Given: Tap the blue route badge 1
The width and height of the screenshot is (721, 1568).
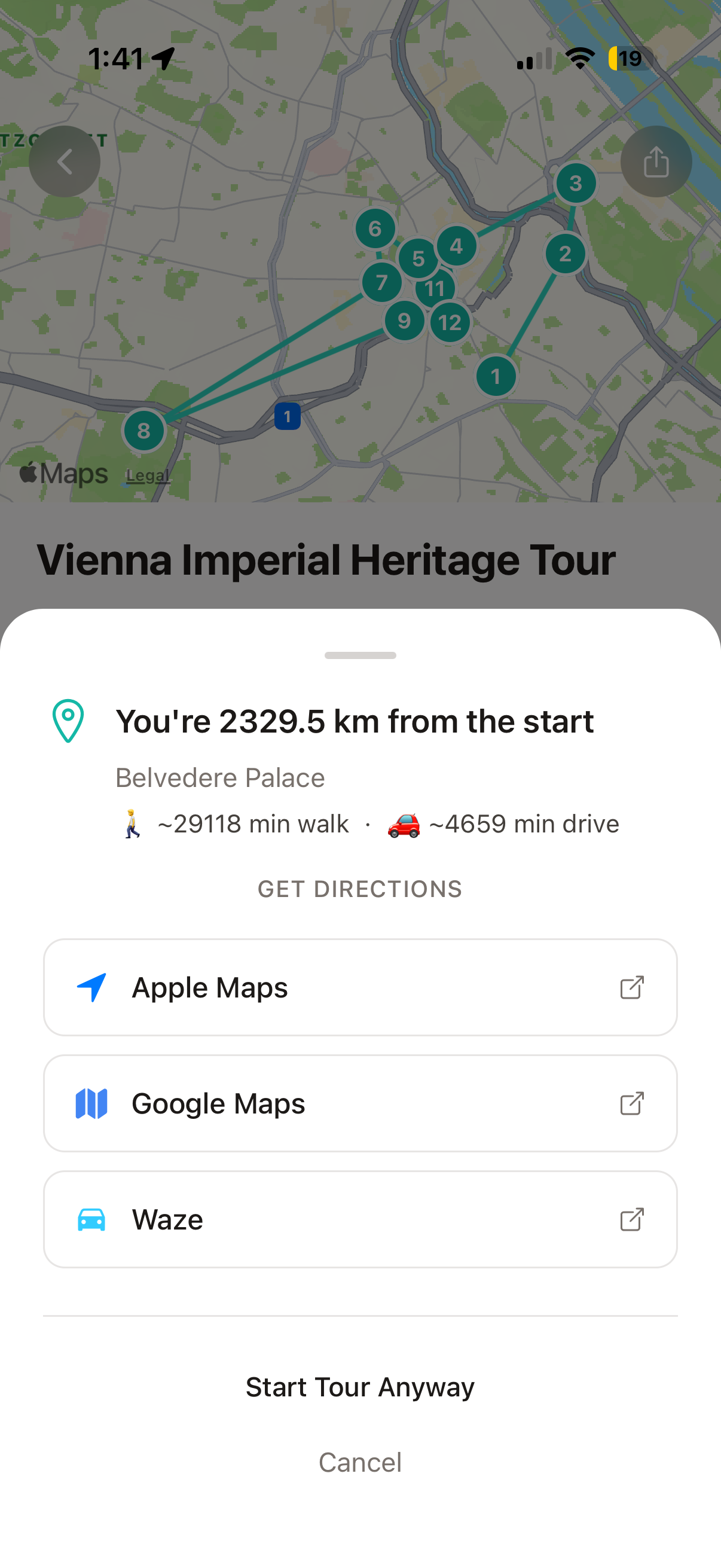Looking at the screenshot, I should point(287,417).
